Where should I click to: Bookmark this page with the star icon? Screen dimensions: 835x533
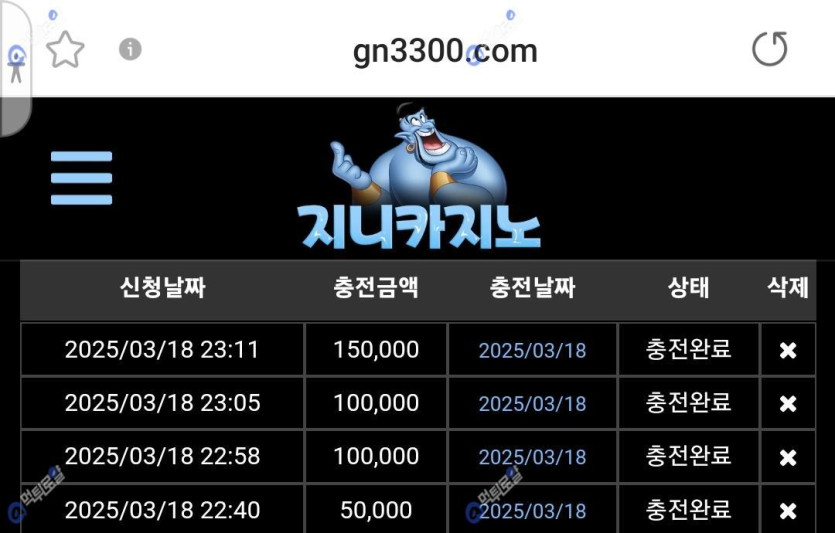pos(65,49)
